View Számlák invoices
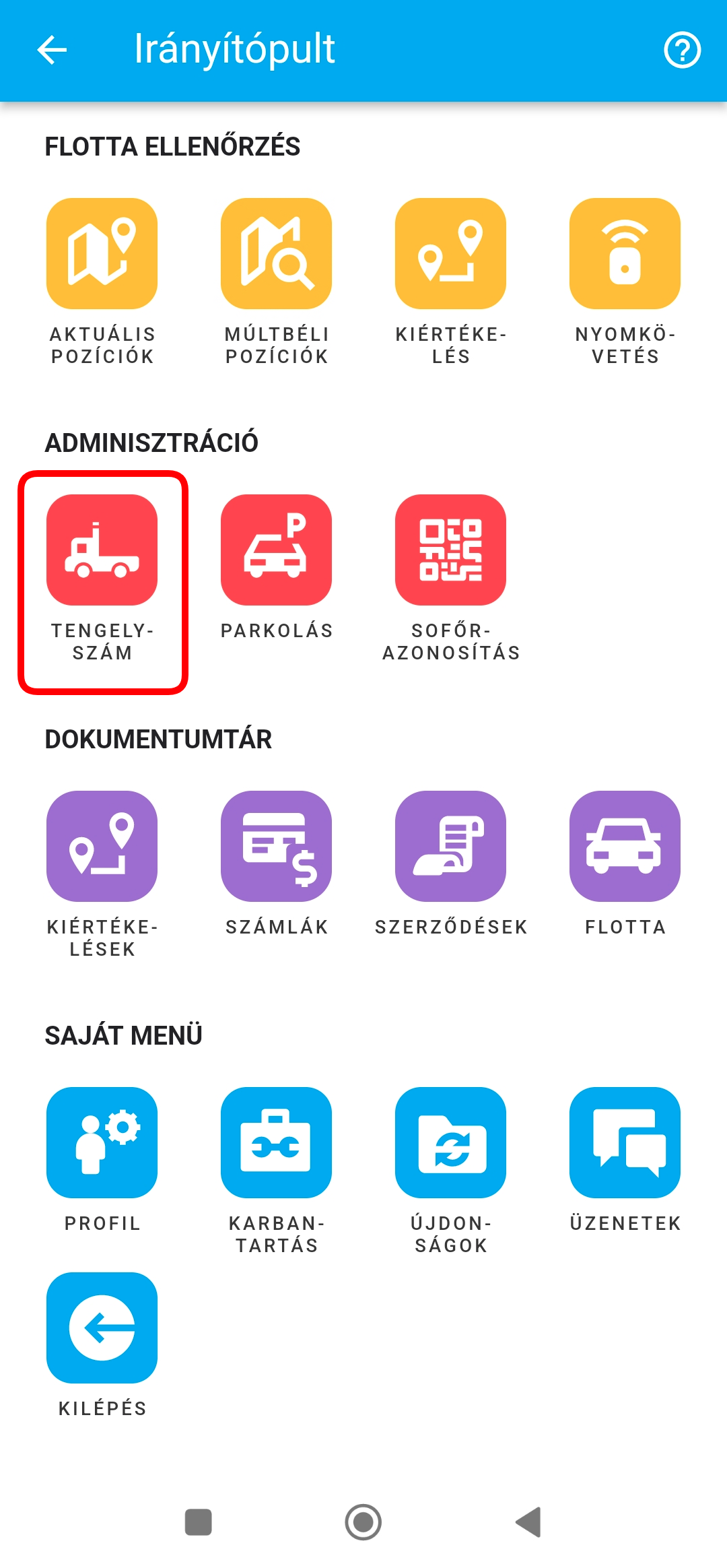Viewport: 727px width, 1568px height. click(276, 847)
